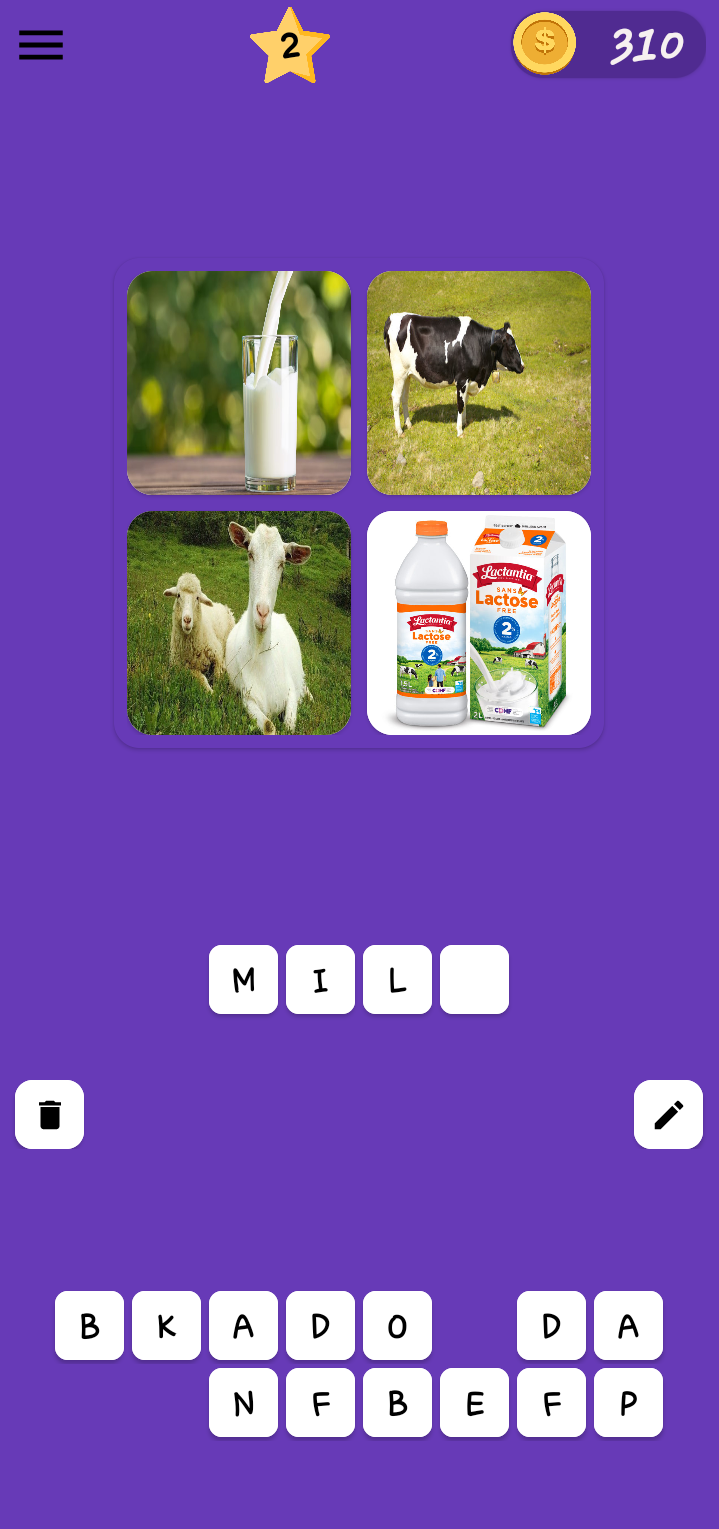Image resolution: width=719 pixels, height=1529 pixels.
Task: Open the hamburger menu
Action: (x=41, y=45)
